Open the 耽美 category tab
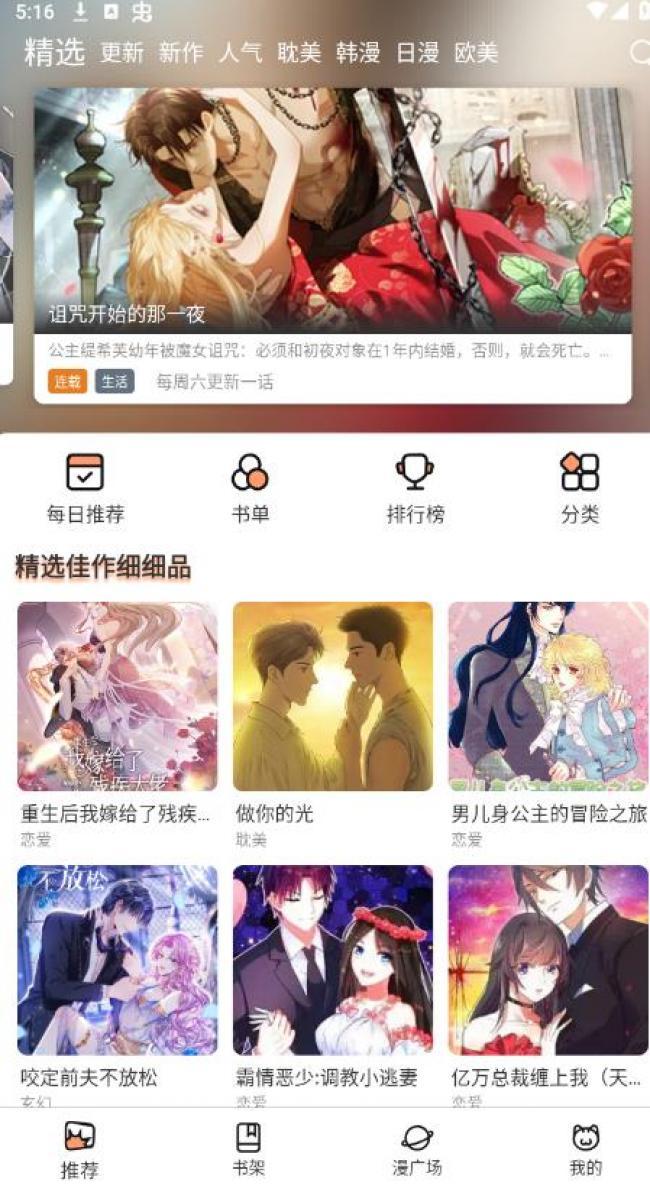 pyautogui.click(x=299, y=53)
